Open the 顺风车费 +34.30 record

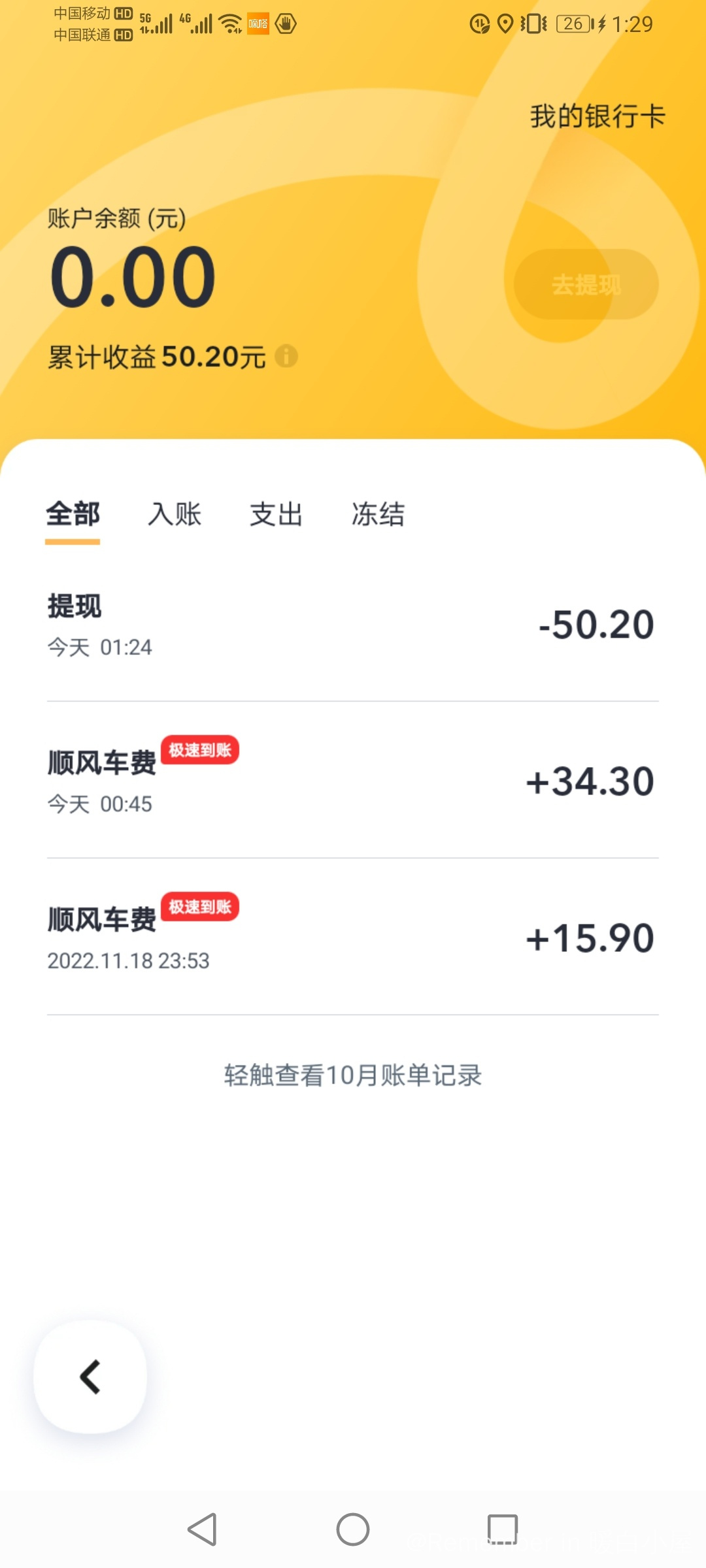(x=353, y=780)
